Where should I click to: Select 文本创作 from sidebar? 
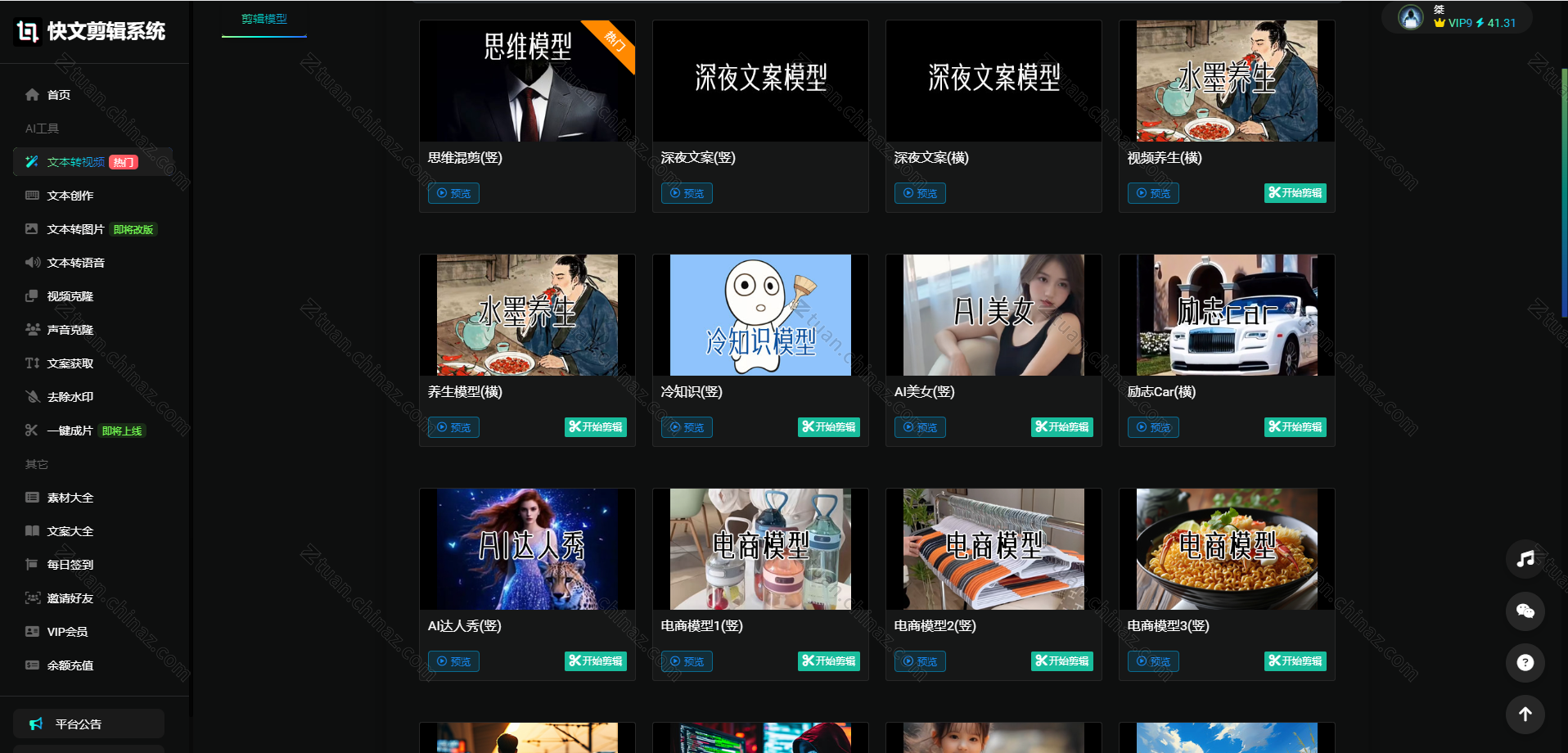coord(70,196)
